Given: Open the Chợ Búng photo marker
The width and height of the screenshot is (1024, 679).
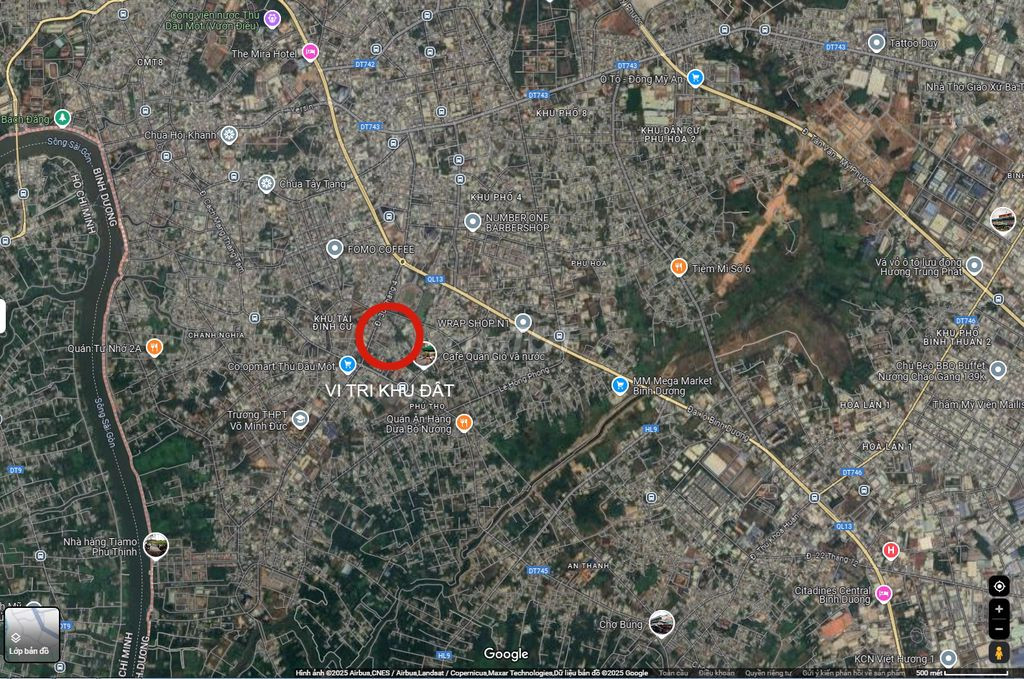Looking at the screenshot, I should coord(661,623).
